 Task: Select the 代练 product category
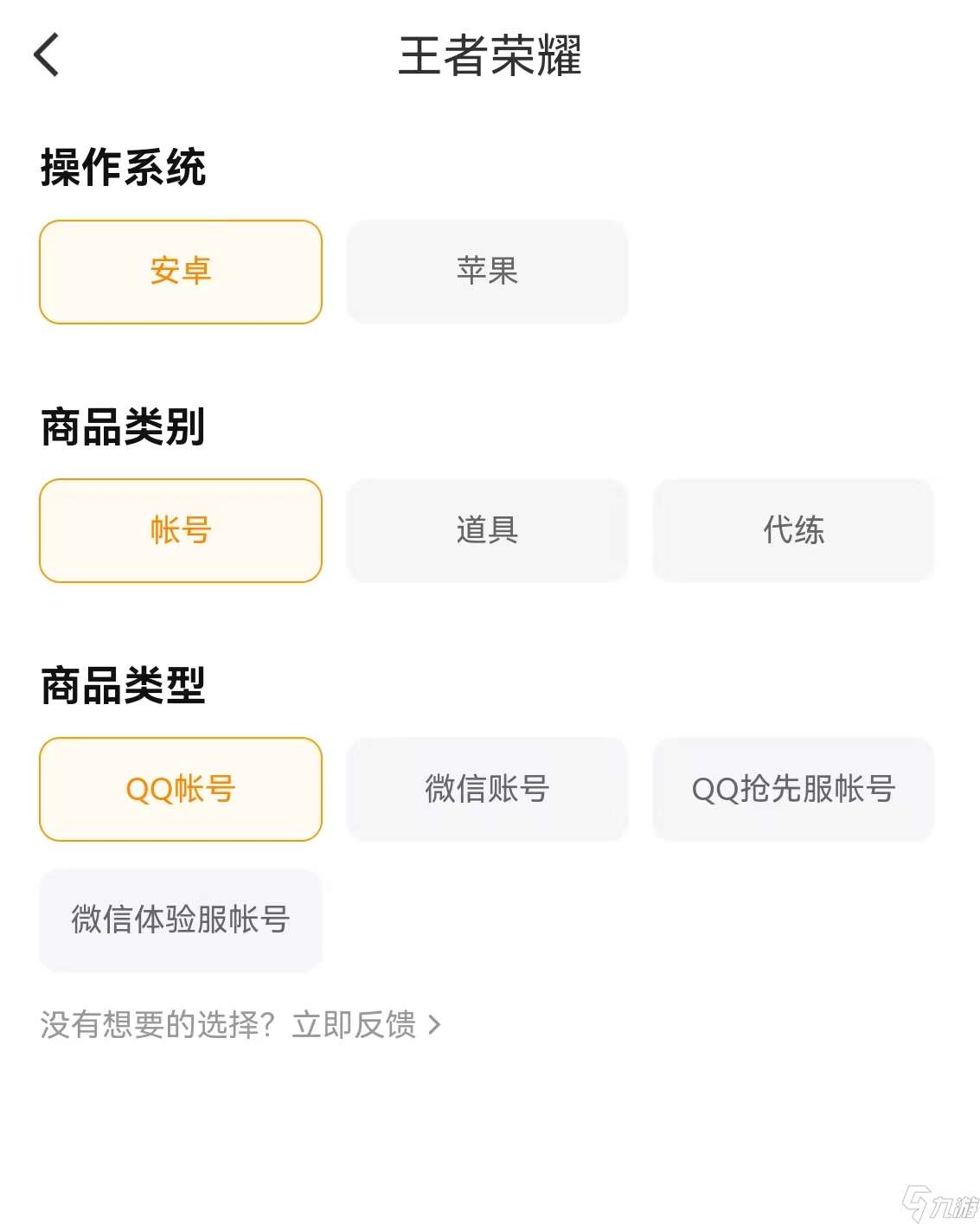pos(794,531)
